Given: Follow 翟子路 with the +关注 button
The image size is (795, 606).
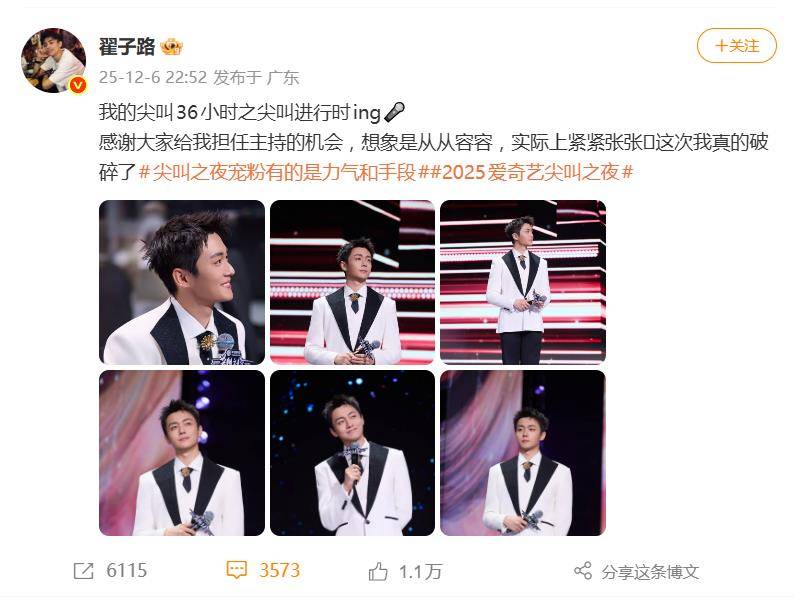Looking at the screenshot, I should coord(736,45).
